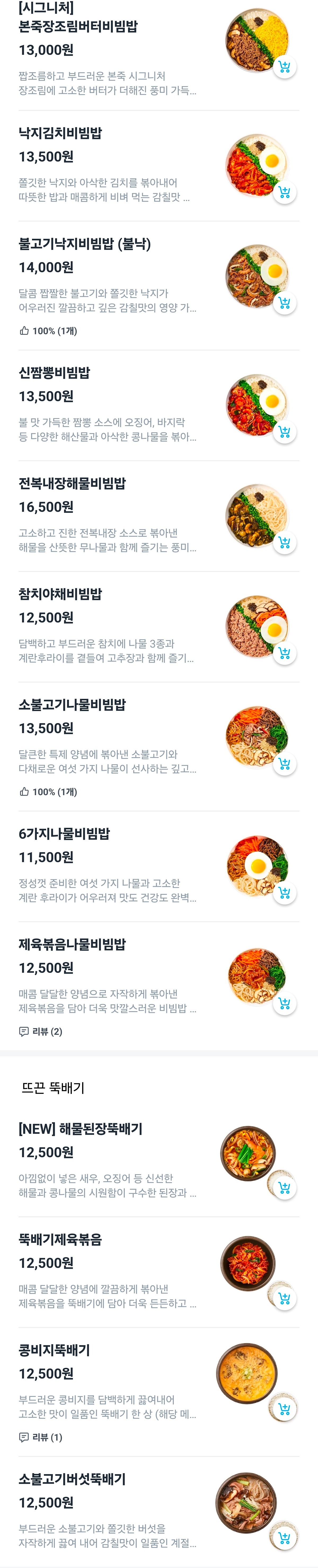Put 전복내장해물비빔밥 in the cart
The image size is (318, 1568).
tap(284, 542)
